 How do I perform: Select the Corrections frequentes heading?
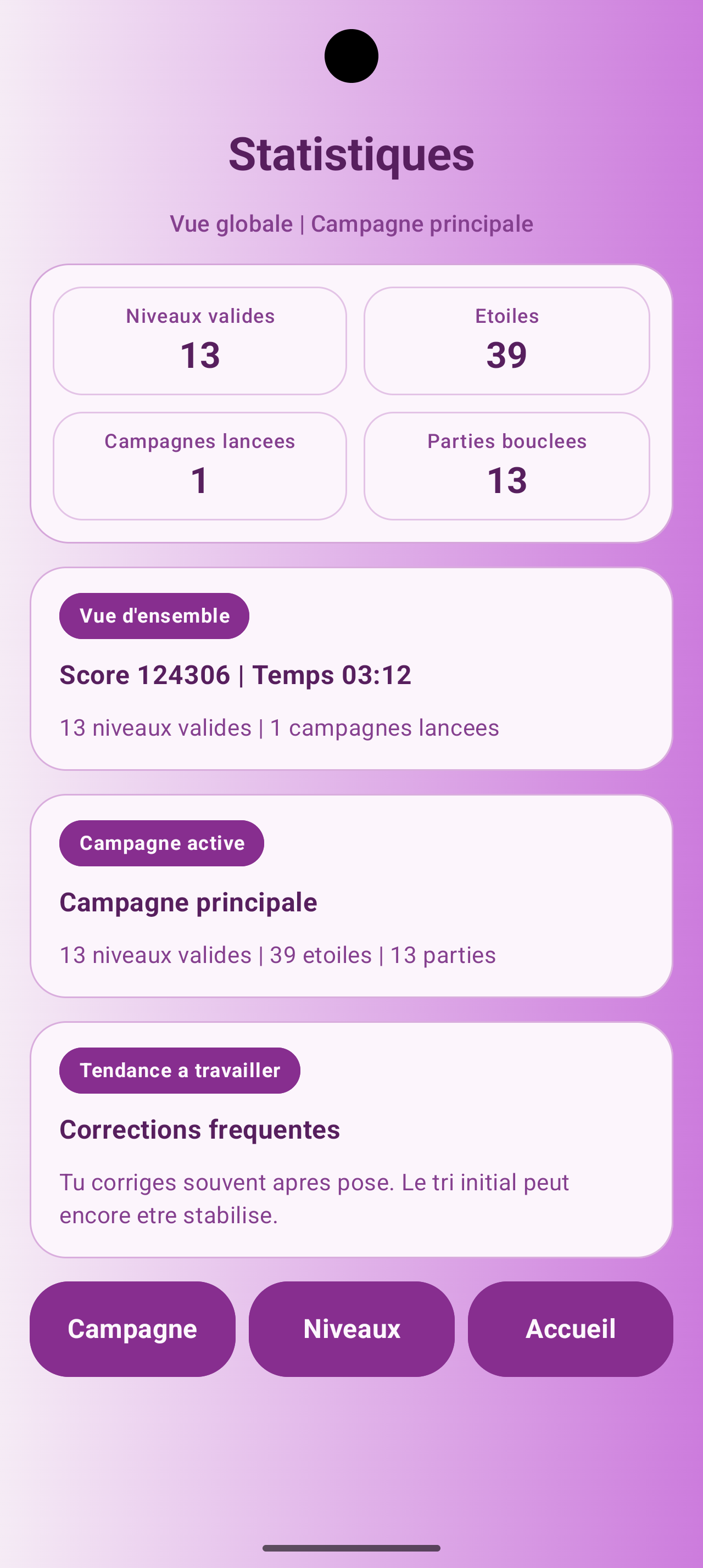pos(199,1129)
